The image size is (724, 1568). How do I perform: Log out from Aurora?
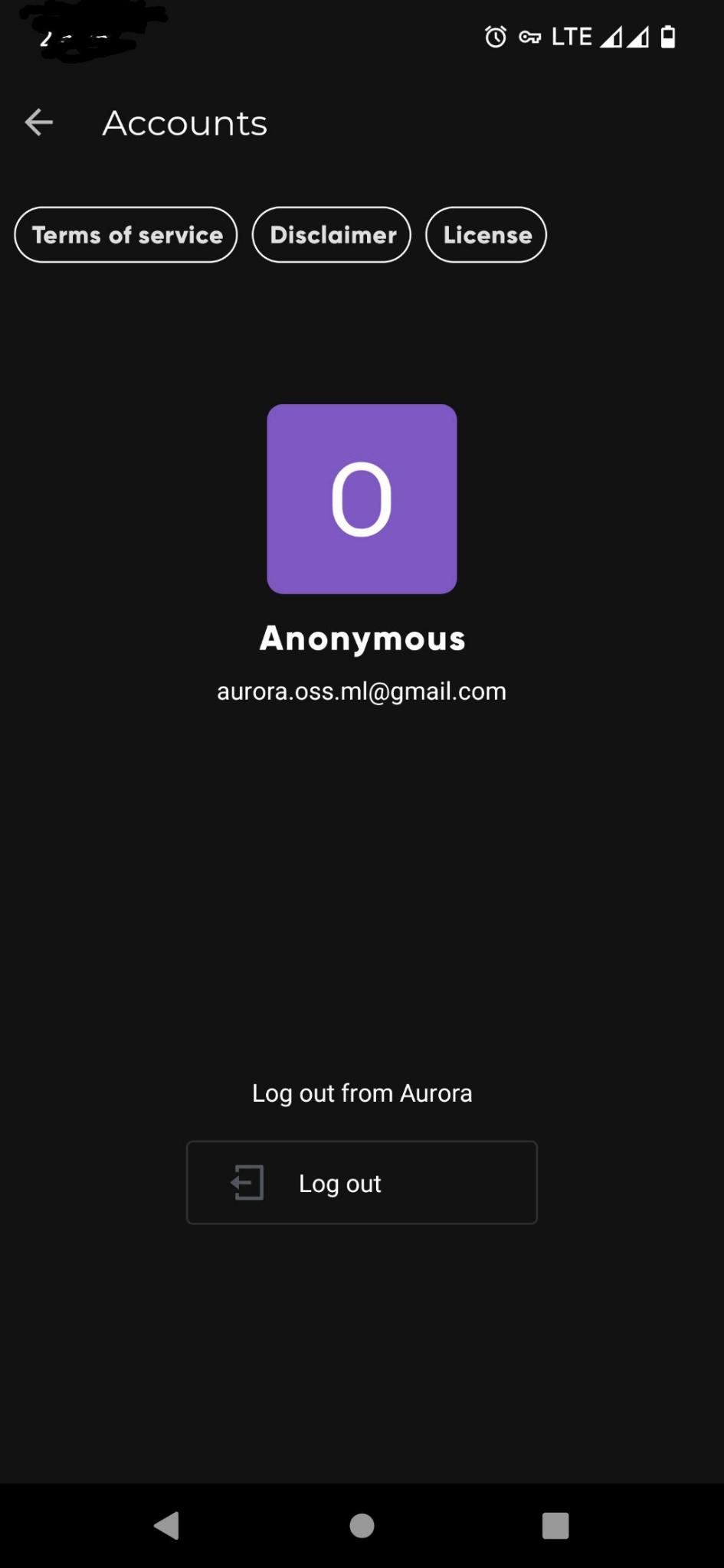point(362,1183)
